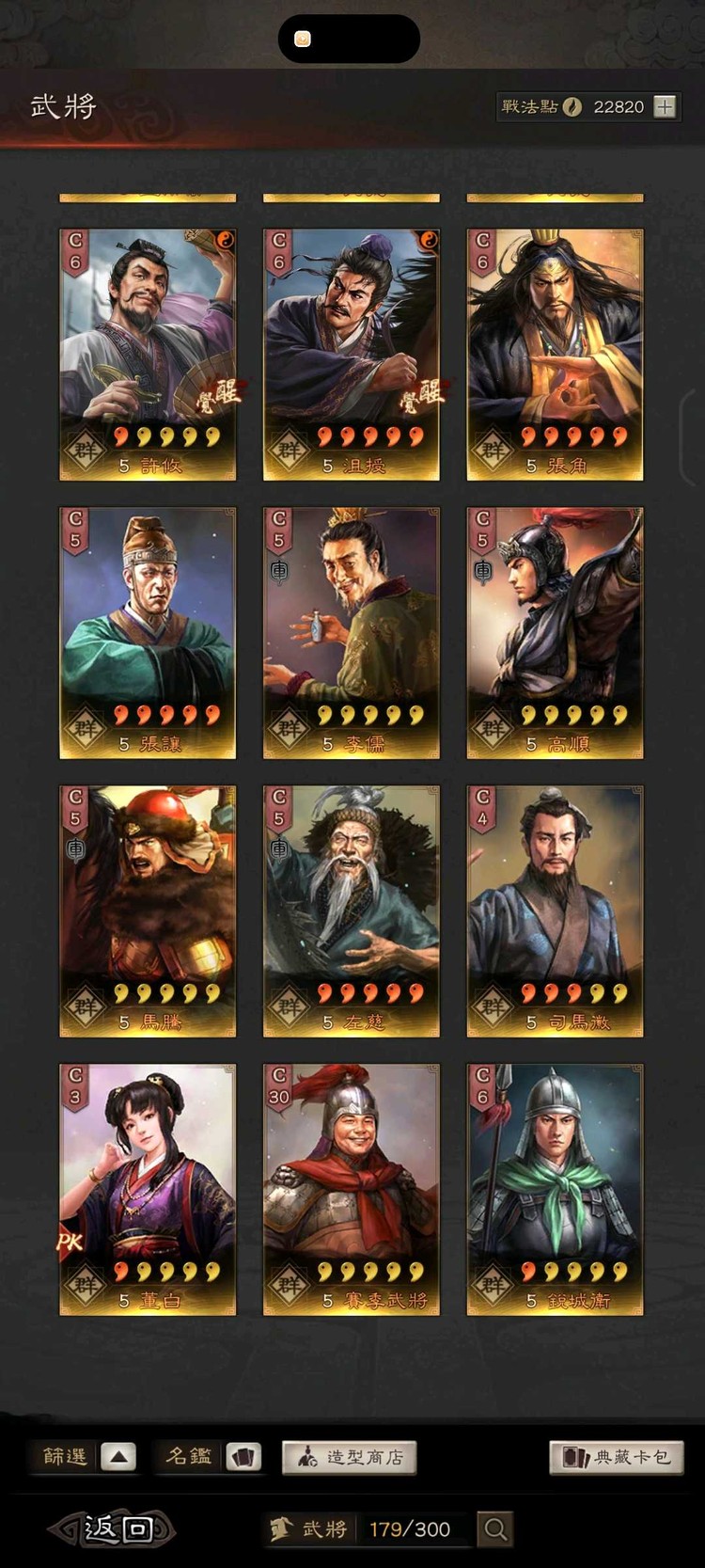The height and width of the screenshot is (1568, 705).
Task: Open the 沮授 general card
Action: (x=351, y=354)
